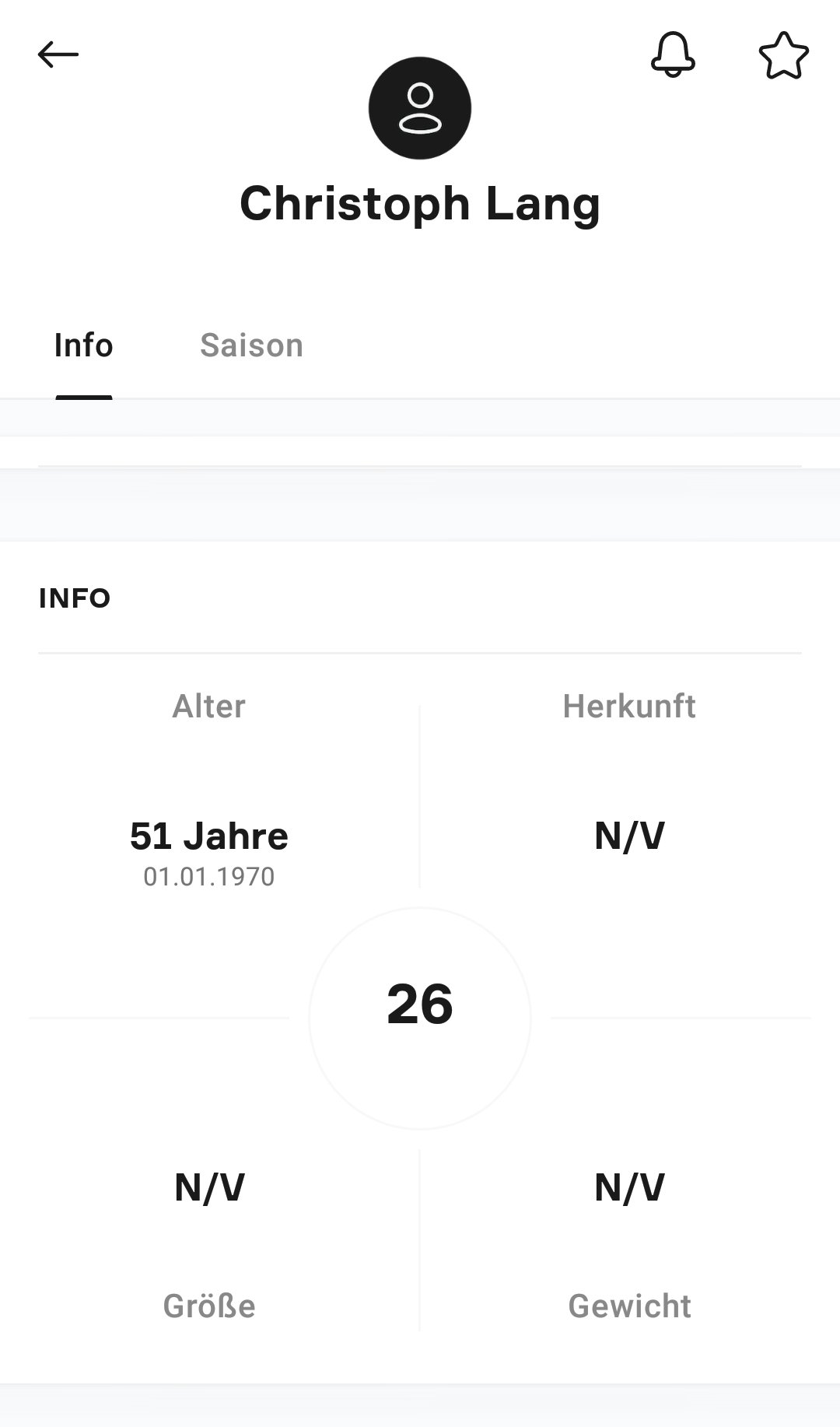Switch to the Saison tab
Viewport: 840px width, 1427px height.
(x=251, y=345)
